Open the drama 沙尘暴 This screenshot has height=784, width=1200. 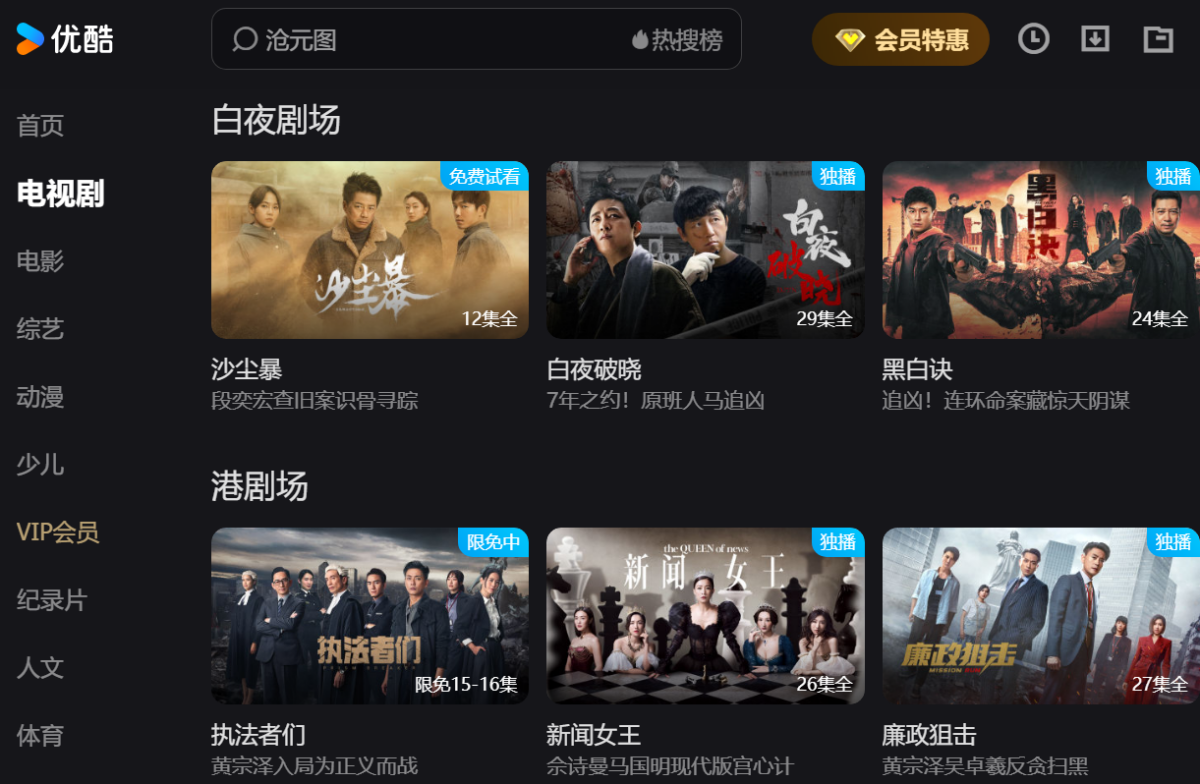pyautogui.click(x=369, y=250)
